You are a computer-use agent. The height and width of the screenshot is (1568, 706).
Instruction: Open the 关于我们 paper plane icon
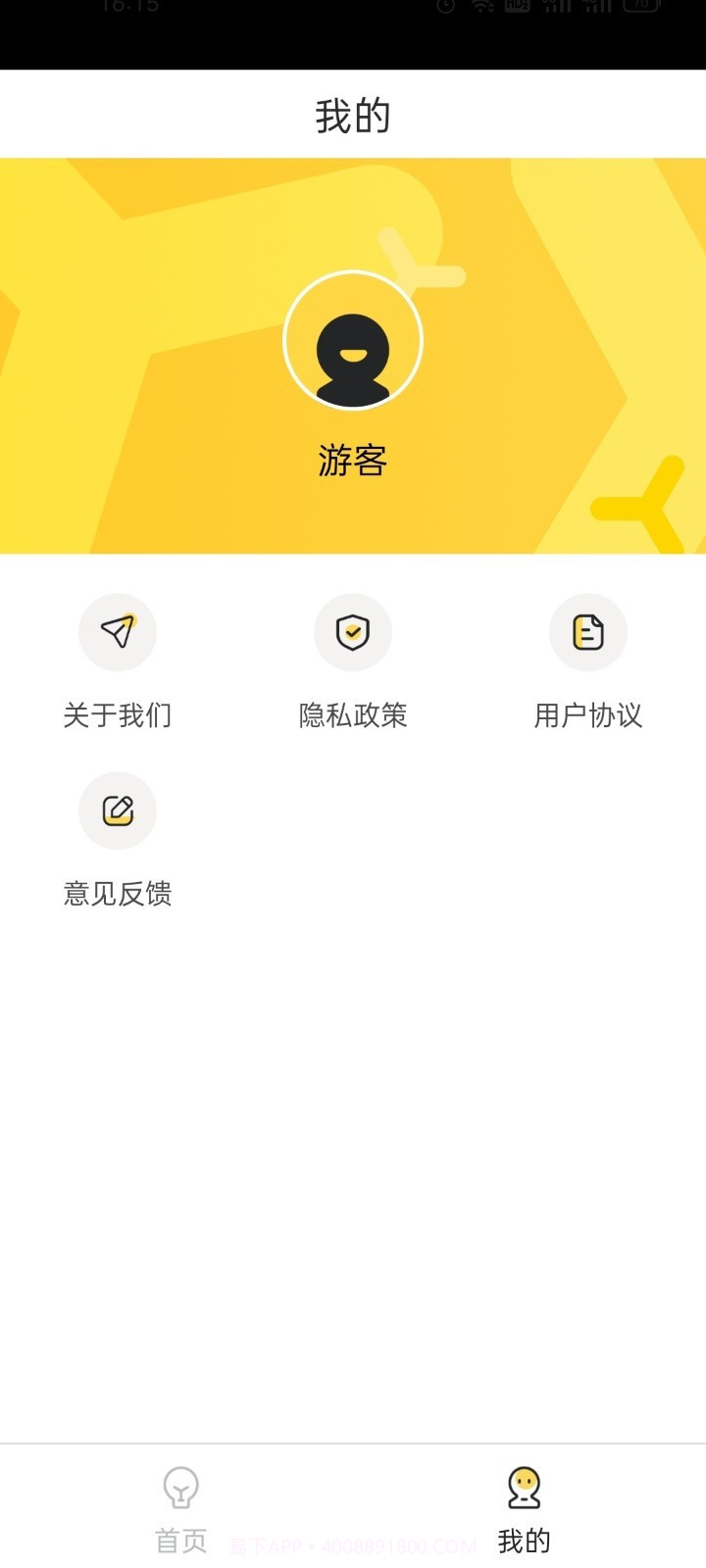(x=117, y=632)
